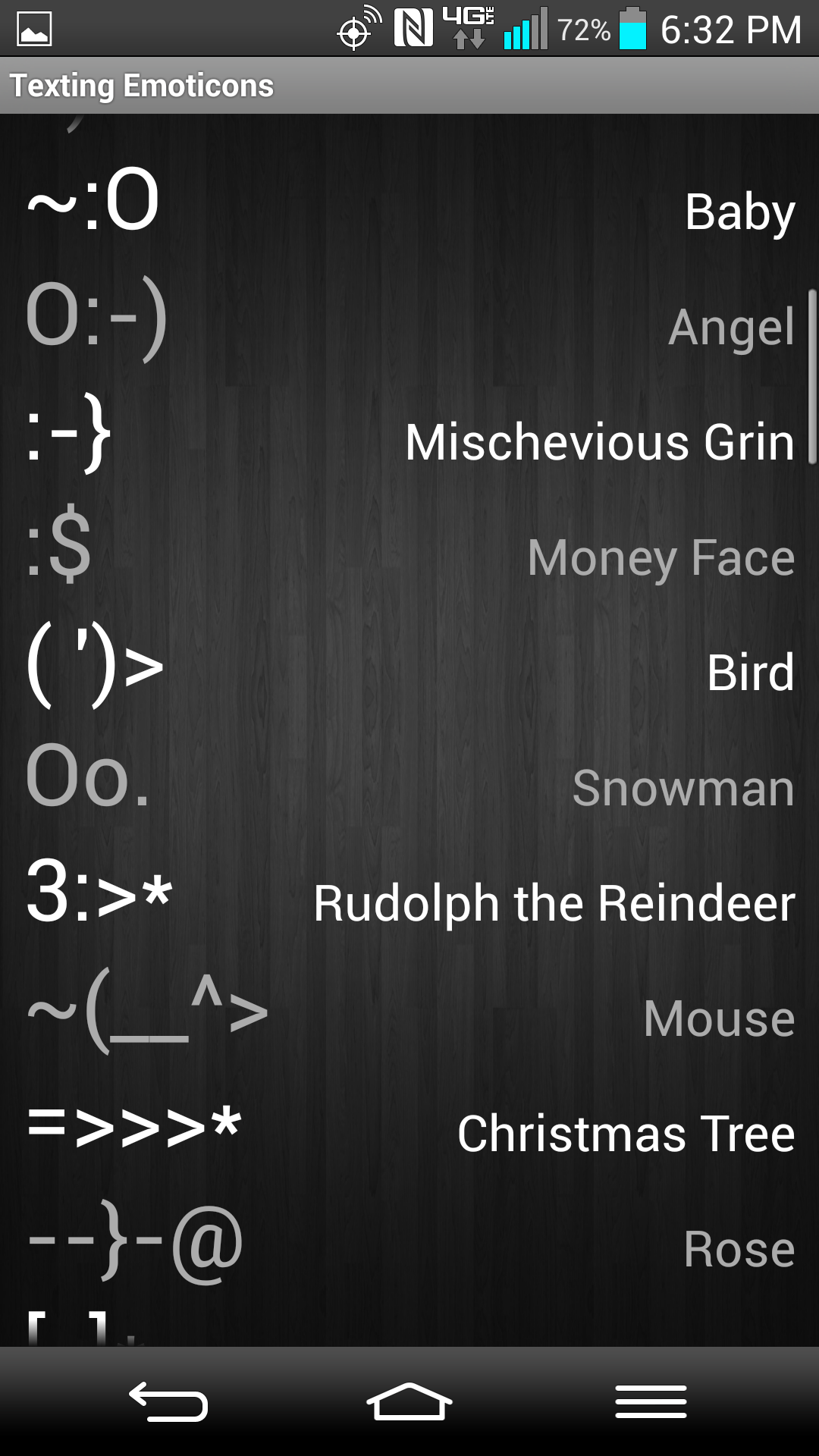Image resolution: width=819 pixels, height=1456 pixels.
Task: Tap the Bird emoticon entry
Action: click(409, 671)
